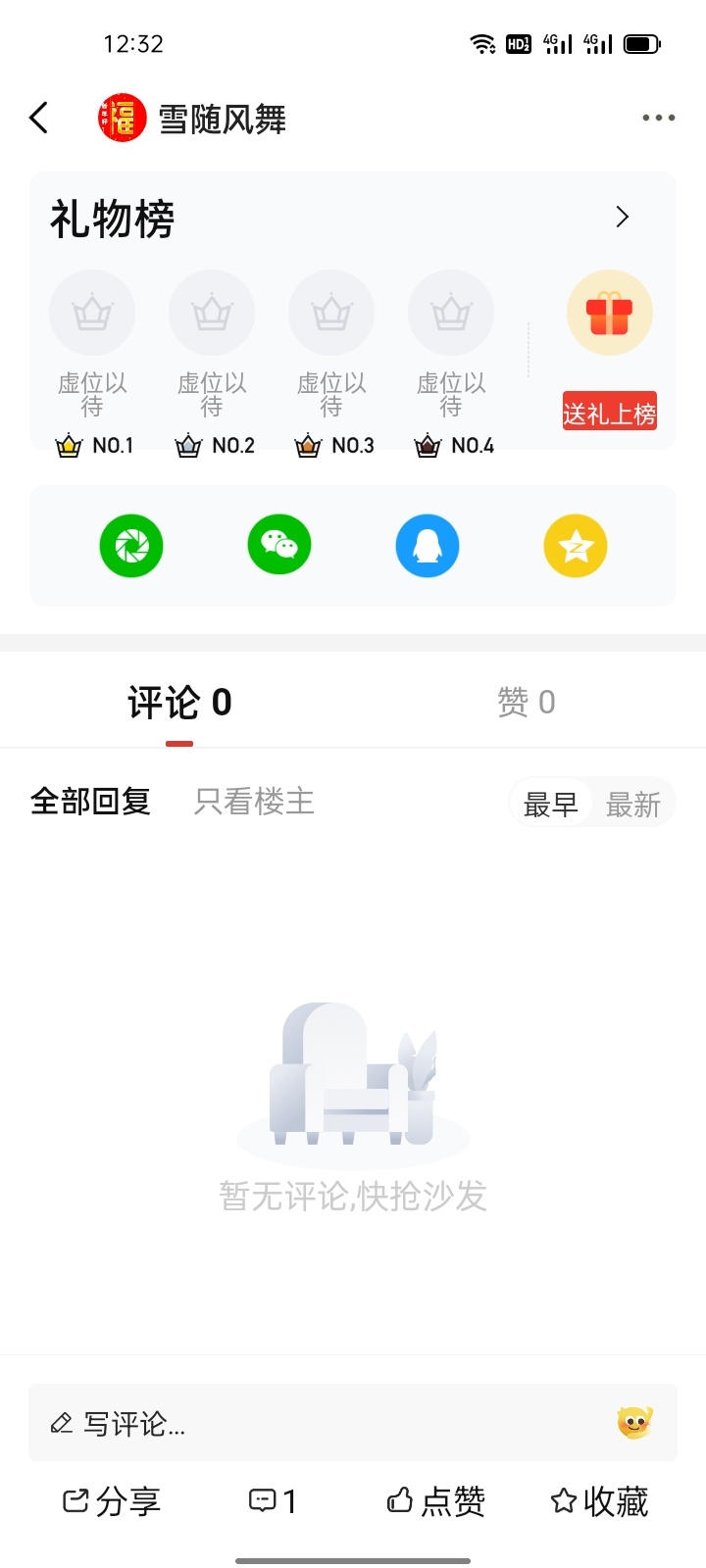The image size is (706, 1568).
Task: Show 全部回复 replies
Action: tap(90, 802)
